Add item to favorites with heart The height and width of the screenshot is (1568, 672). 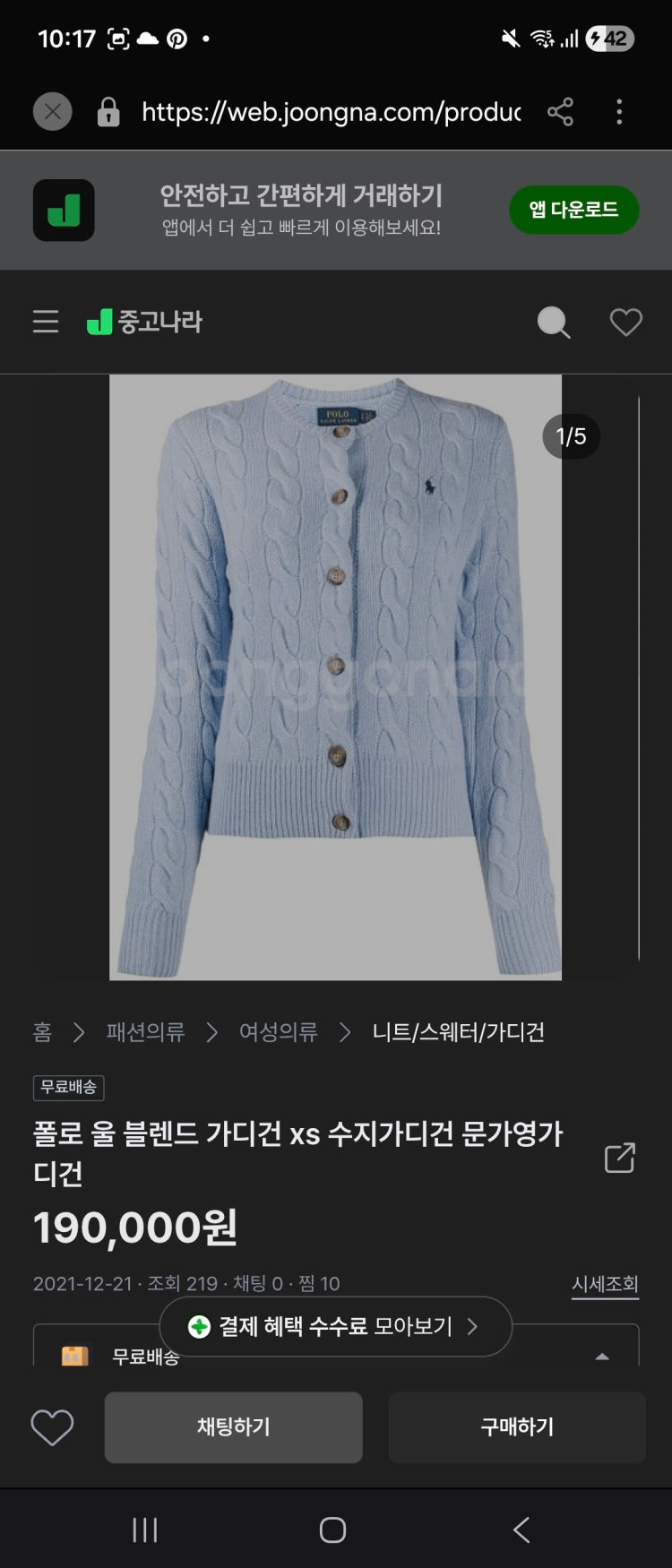click(x=52, y=1427)
